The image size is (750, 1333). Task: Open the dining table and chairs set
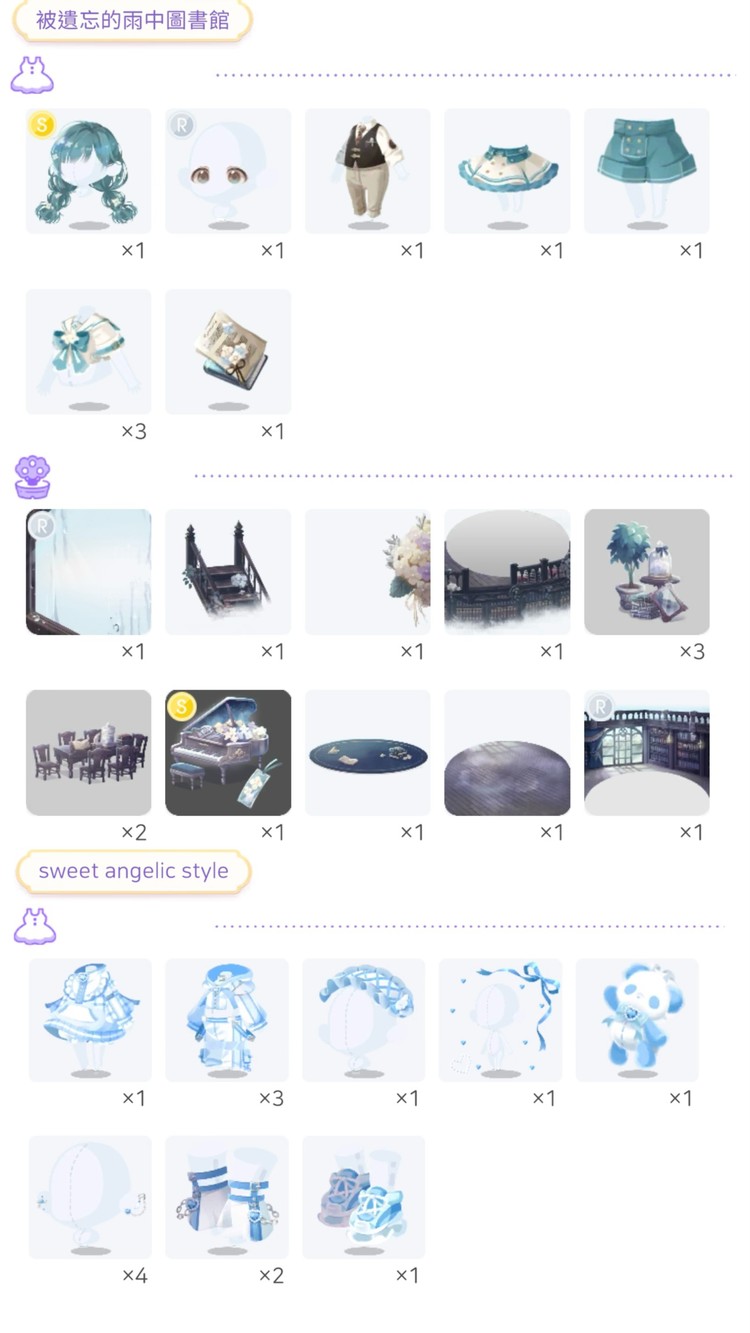click(x=88, y=753)
